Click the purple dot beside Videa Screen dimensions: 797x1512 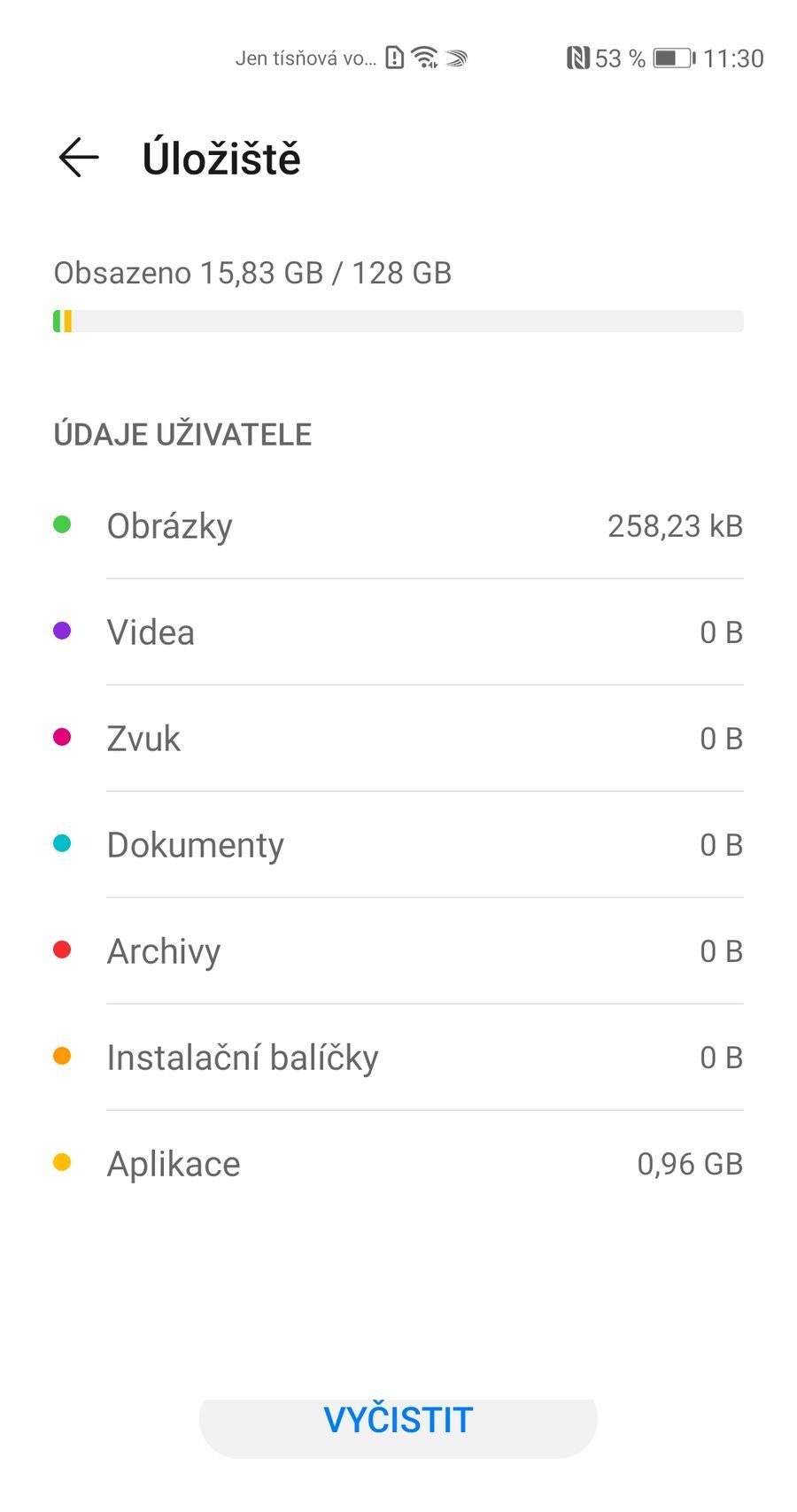(x=61, y=630)
